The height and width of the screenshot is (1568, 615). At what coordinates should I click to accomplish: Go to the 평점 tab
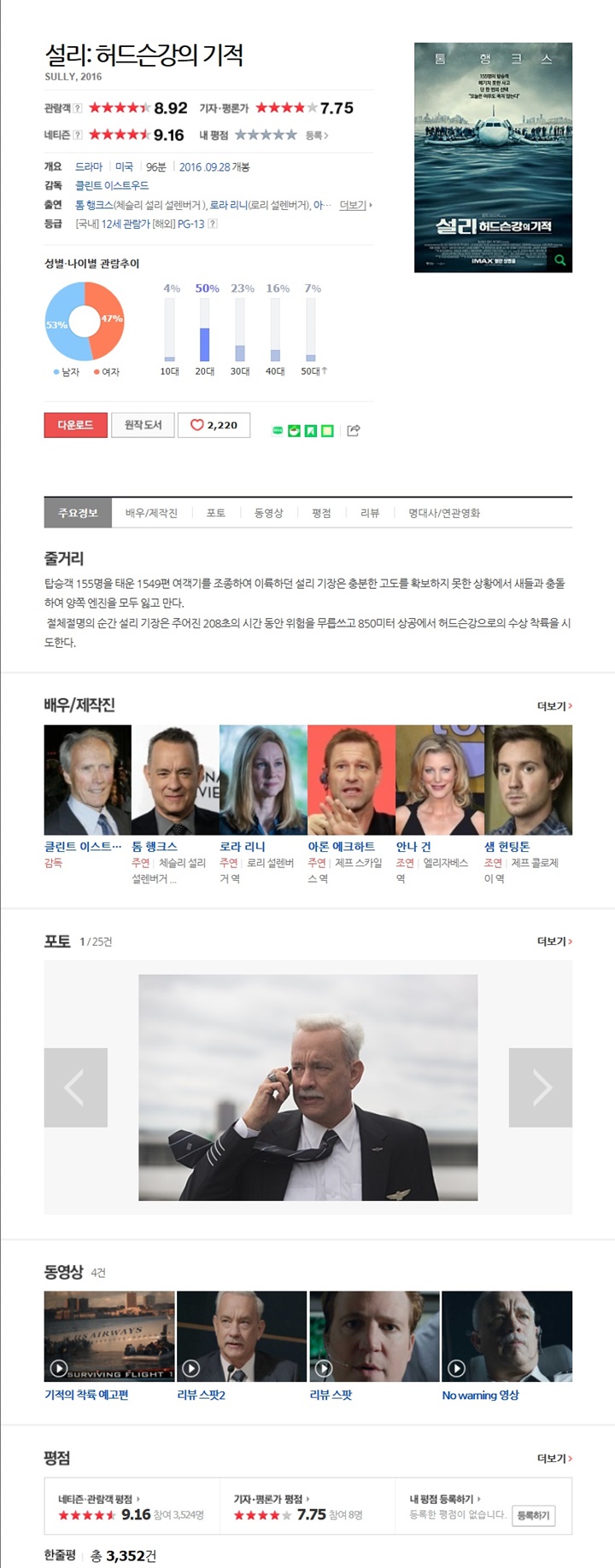pyautogui.click(x=321, y=513)
